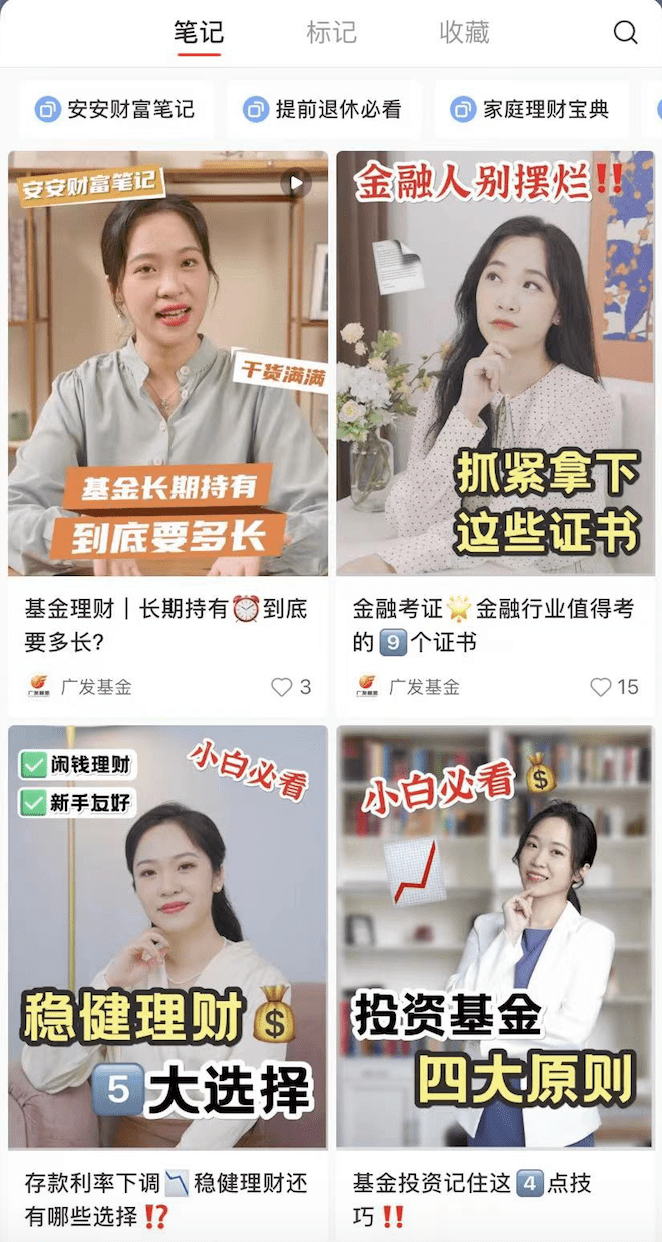Switch to the 收藏 tab

click(464, 33)
